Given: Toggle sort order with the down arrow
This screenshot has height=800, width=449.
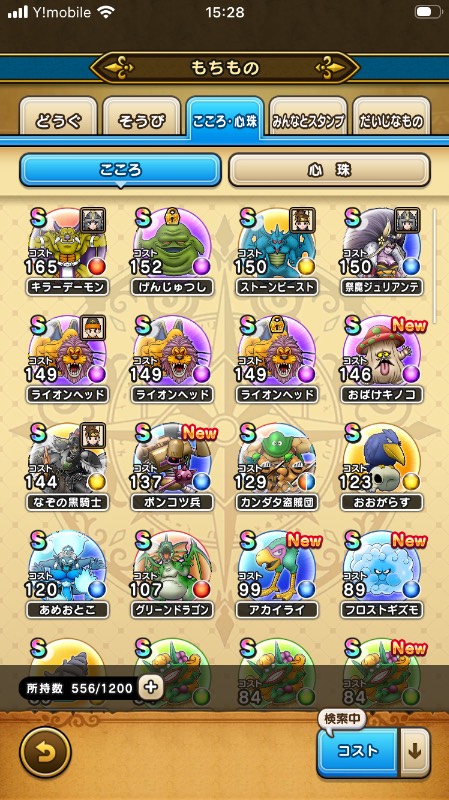Looking at the screenshot, I should tap(415, 752).
